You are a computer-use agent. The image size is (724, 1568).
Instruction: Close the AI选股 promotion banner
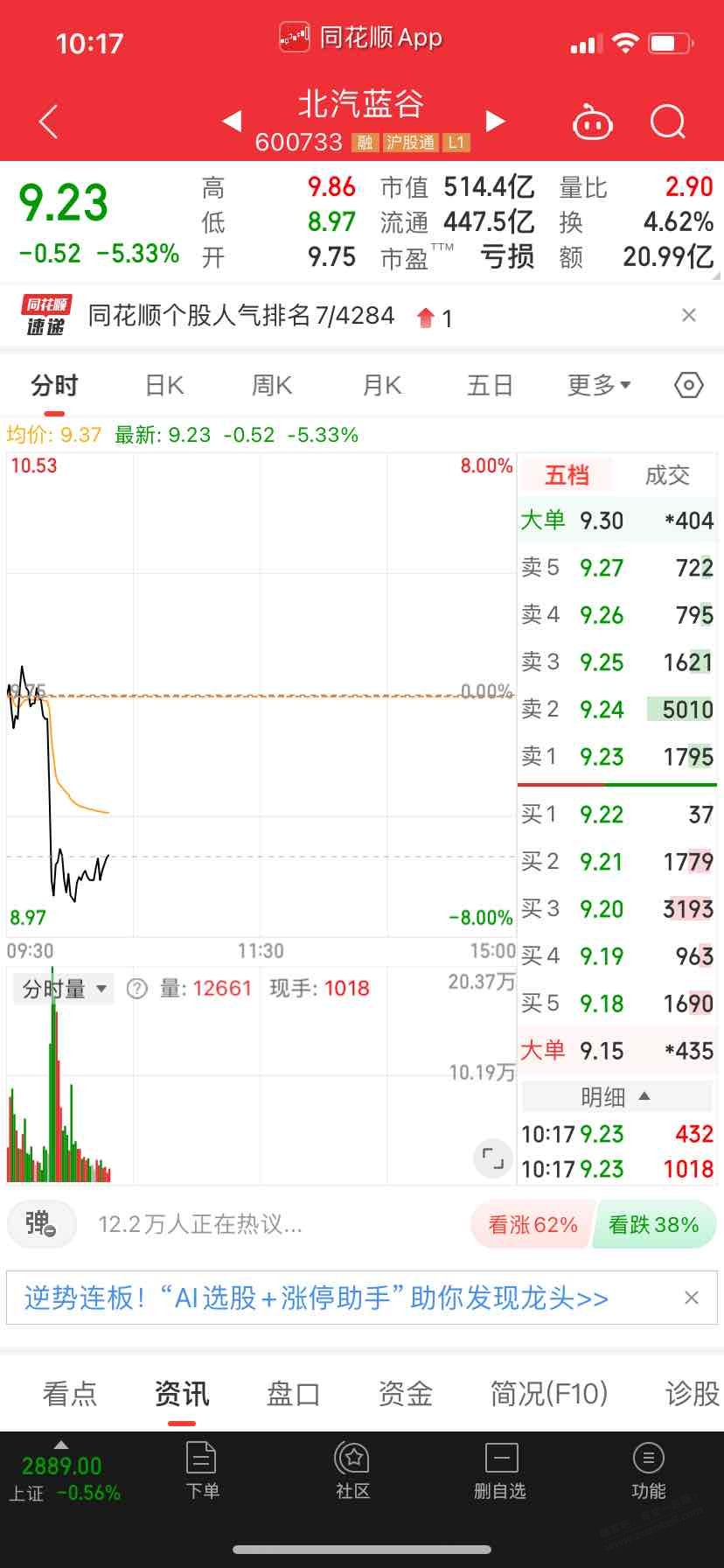click(x=691, y=1298)
